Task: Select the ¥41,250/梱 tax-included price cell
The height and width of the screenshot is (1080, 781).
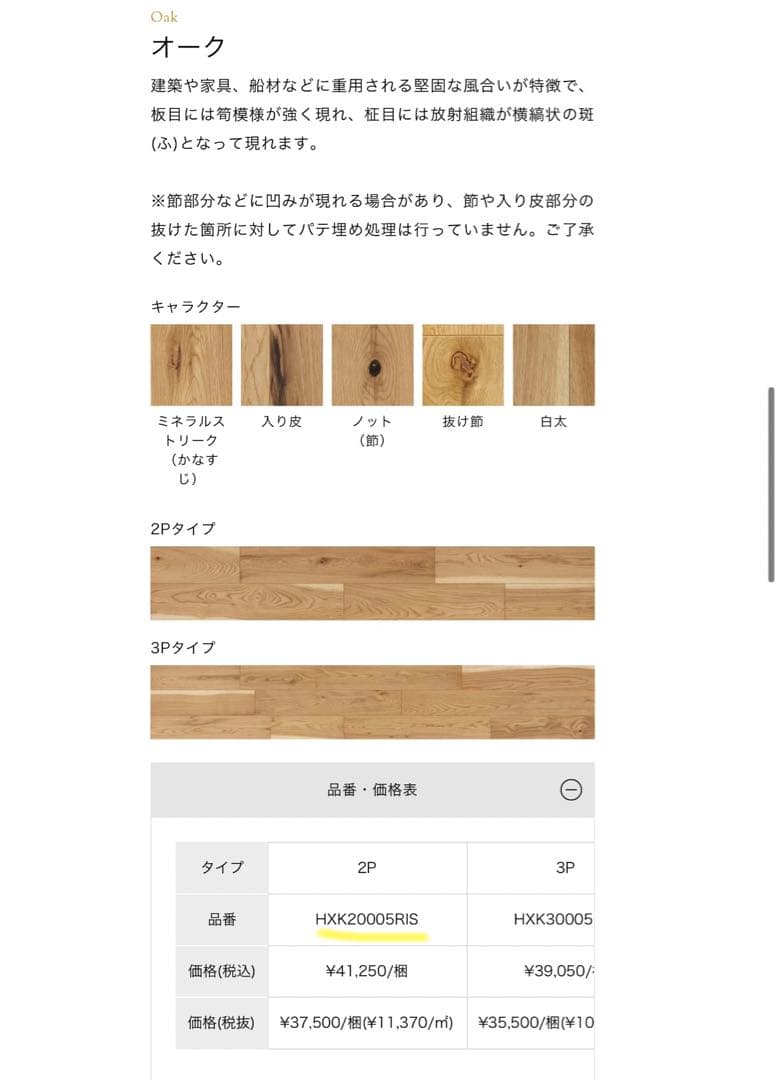Action: click(x=366, y=970)
